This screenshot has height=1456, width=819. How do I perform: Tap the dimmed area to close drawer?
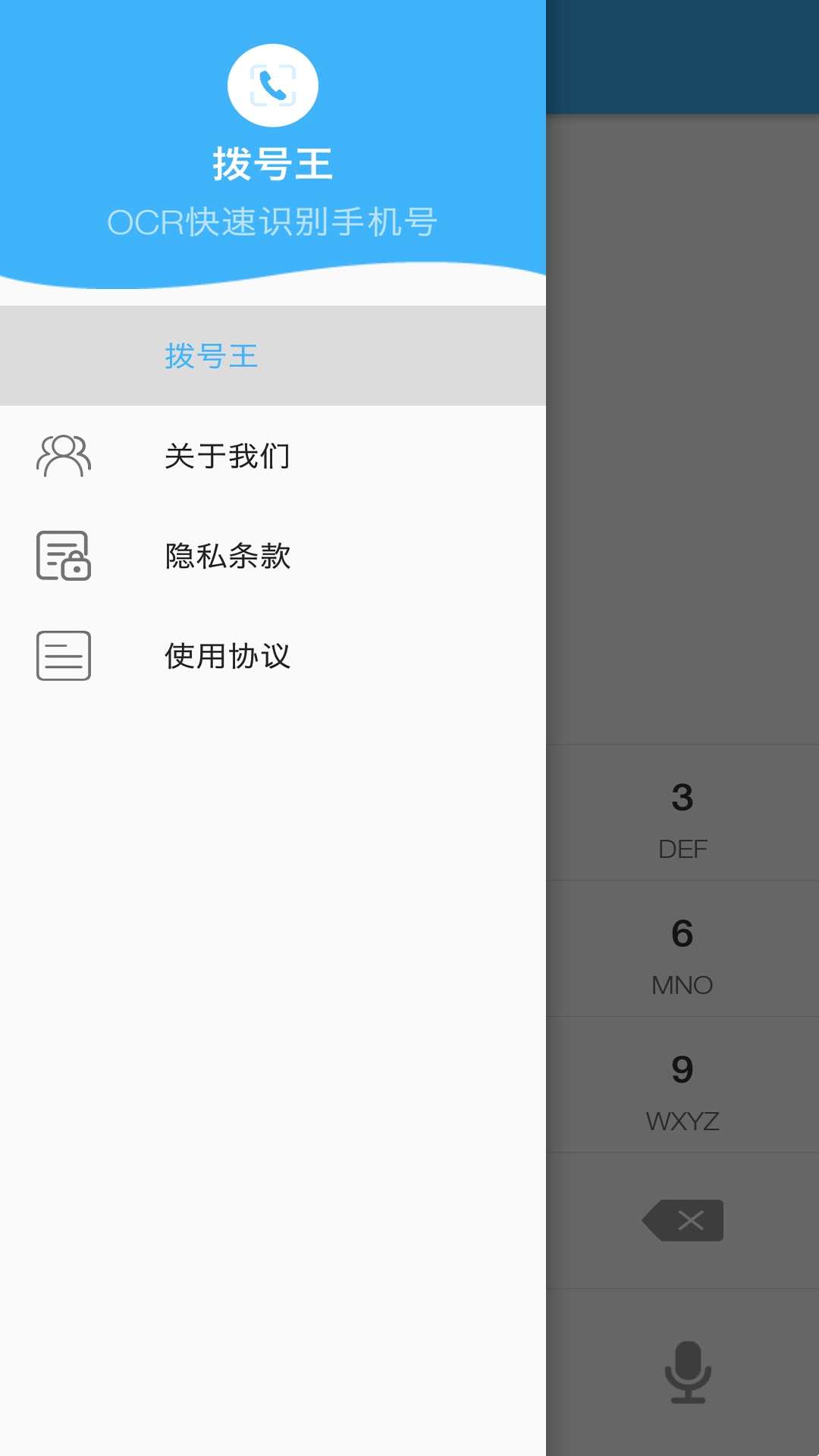tap(682, 455)
